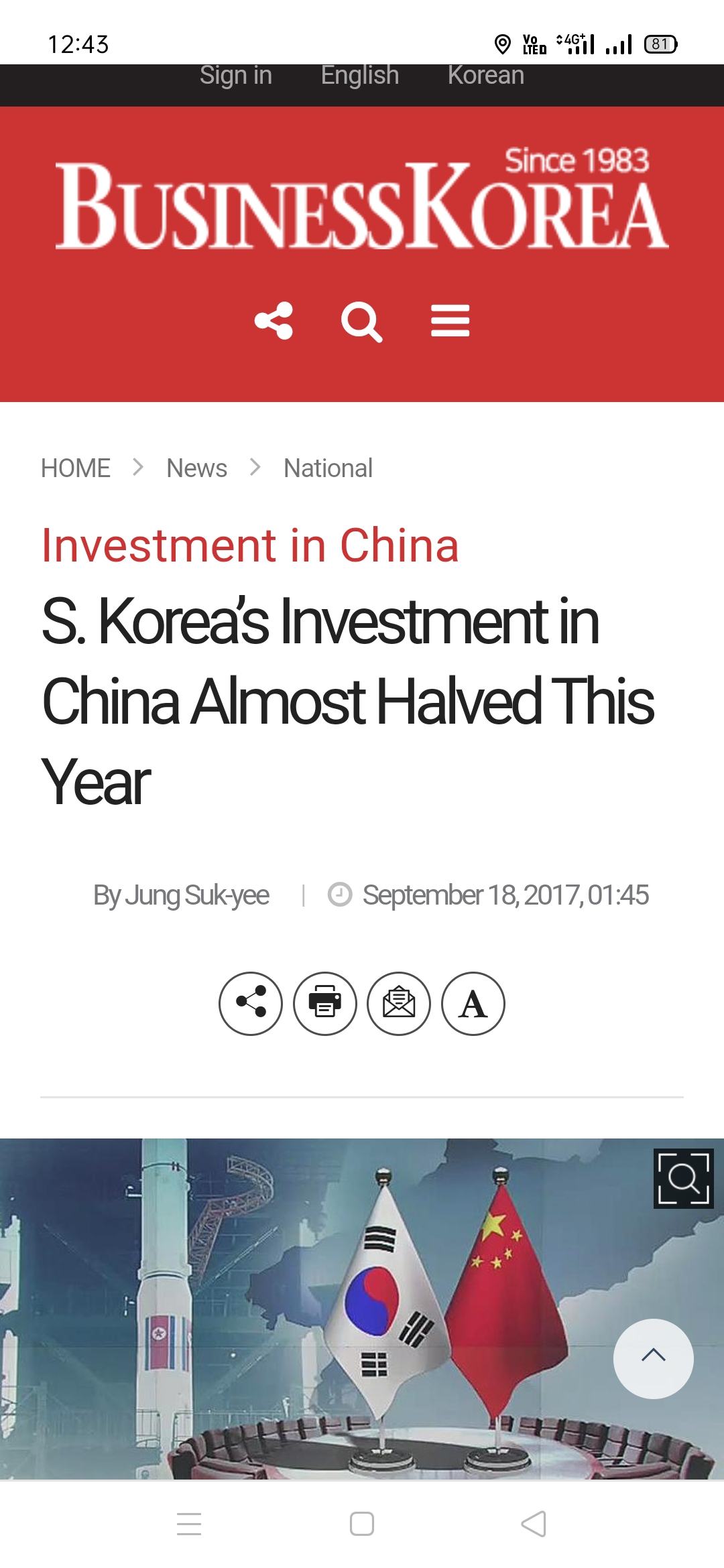Adjust the font size with the A button

[x=473, y=1003]
